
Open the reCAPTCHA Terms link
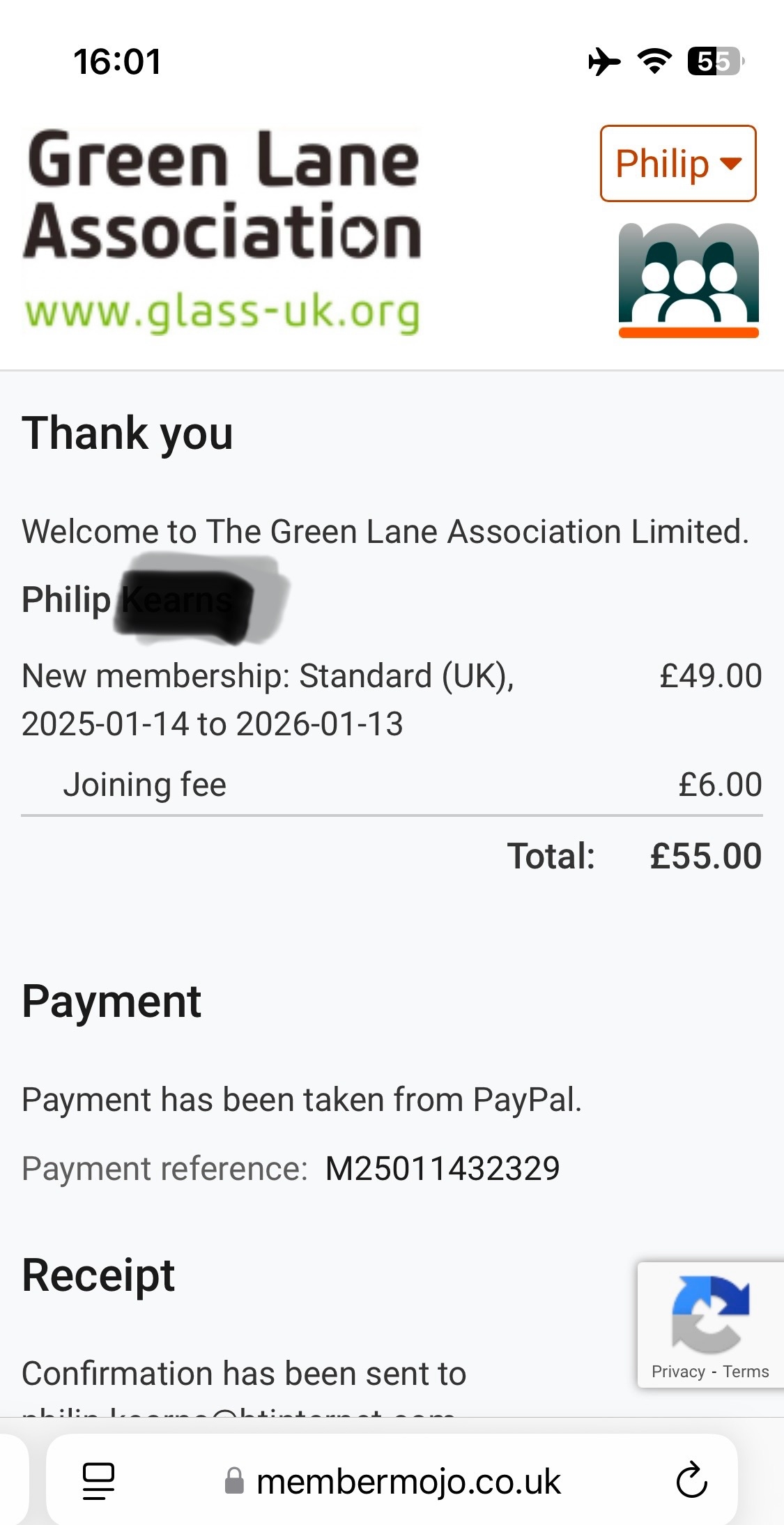(x=745, y=1372)
